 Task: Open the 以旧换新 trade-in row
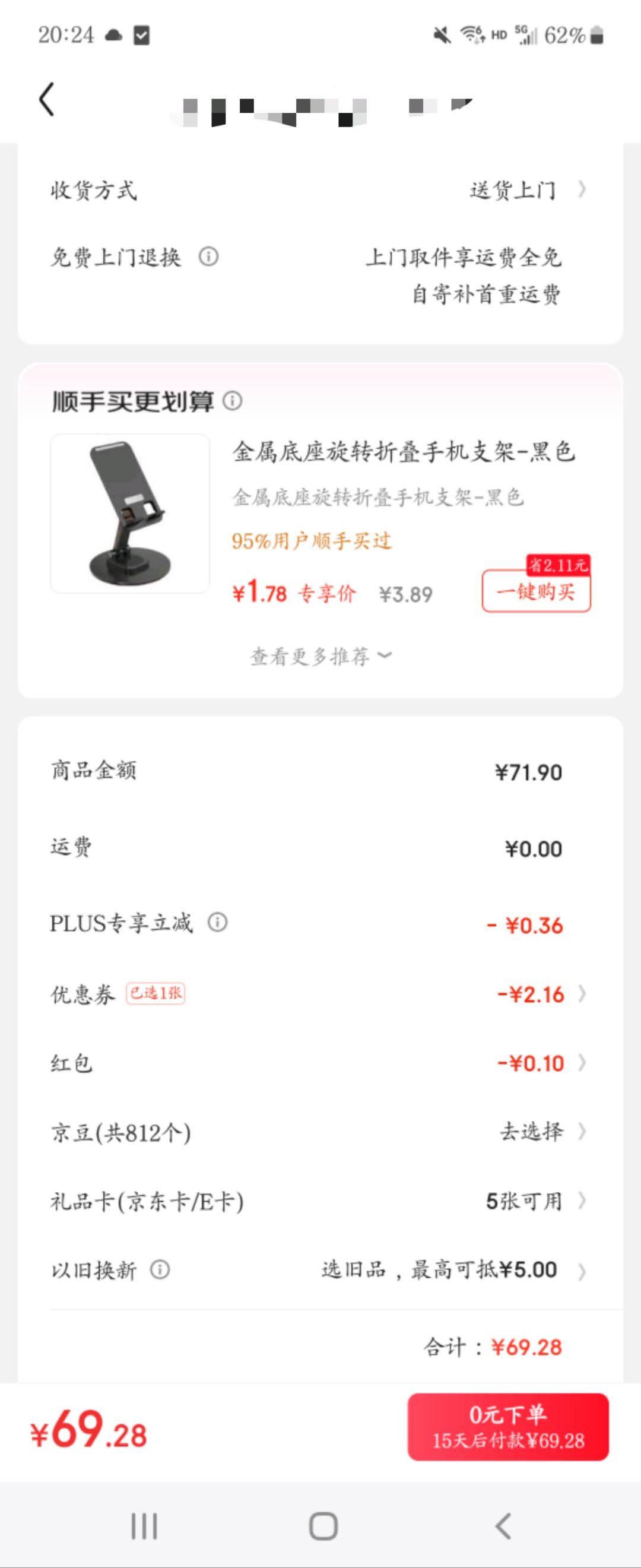coord(320,1271)
